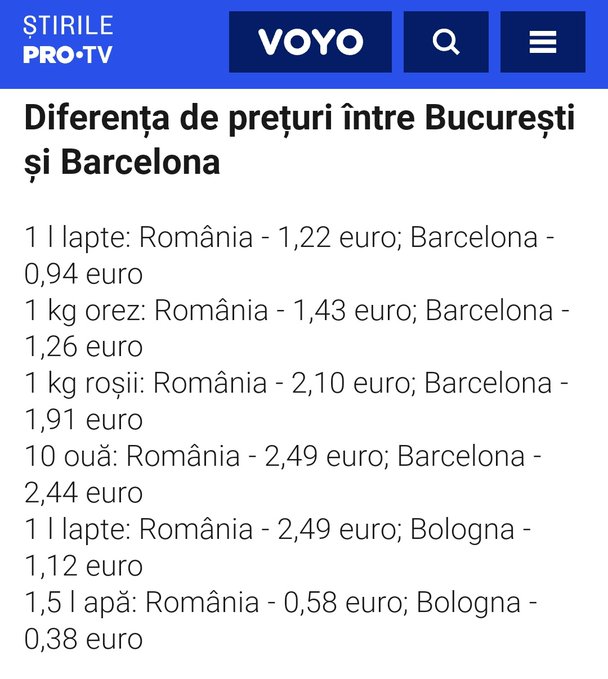Open the hamburger menu

pyautogui.click(x=543, y=42)
